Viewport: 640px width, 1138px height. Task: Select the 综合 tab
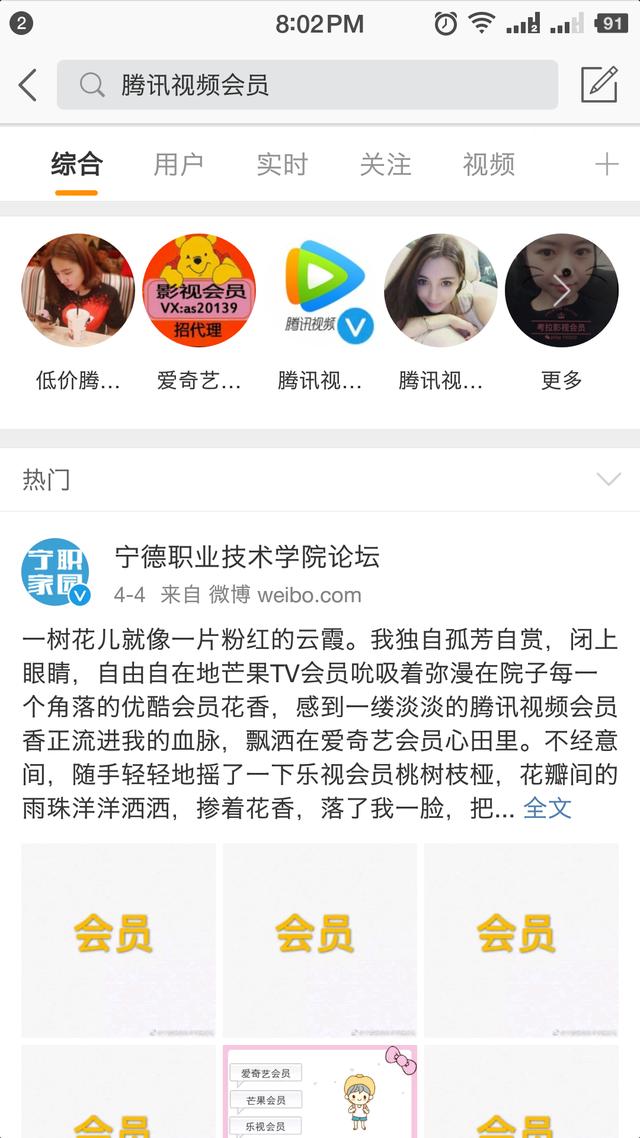77,164
